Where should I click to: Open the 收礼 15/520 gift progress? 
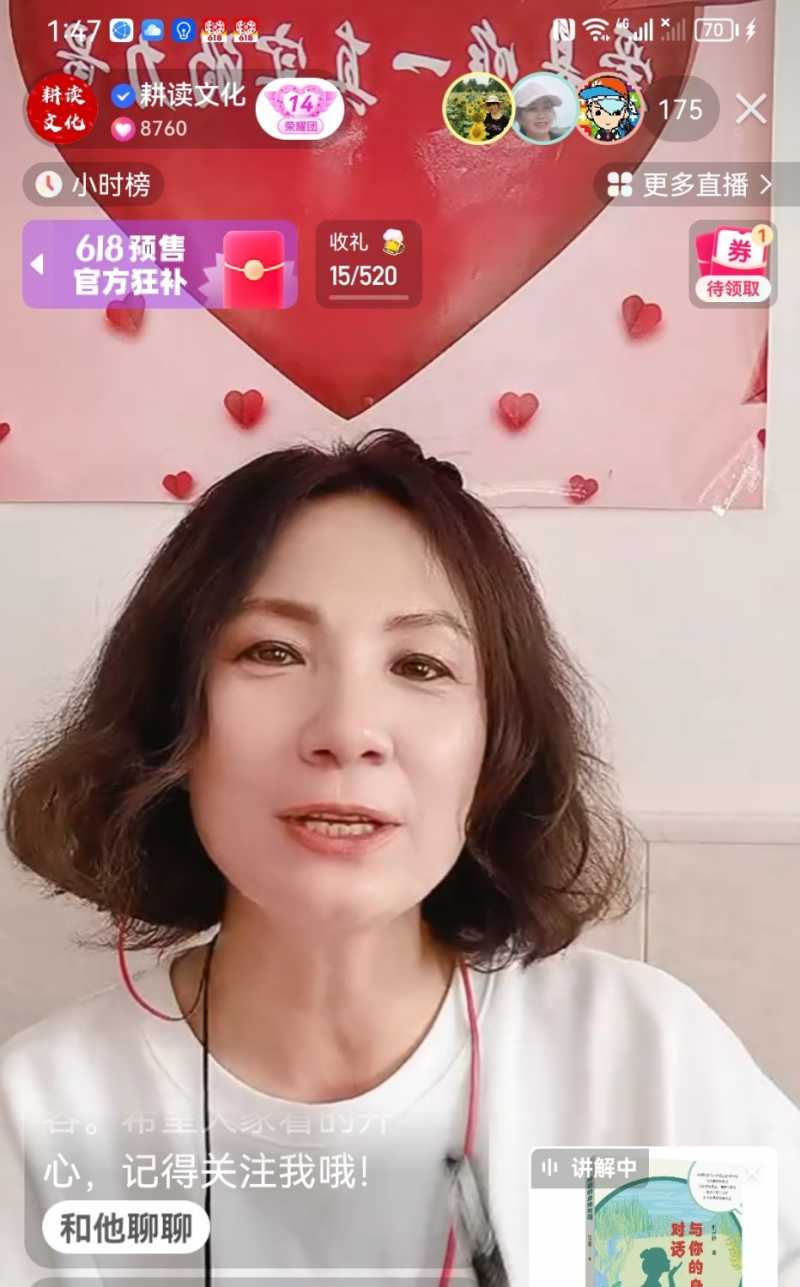(368, 264)
